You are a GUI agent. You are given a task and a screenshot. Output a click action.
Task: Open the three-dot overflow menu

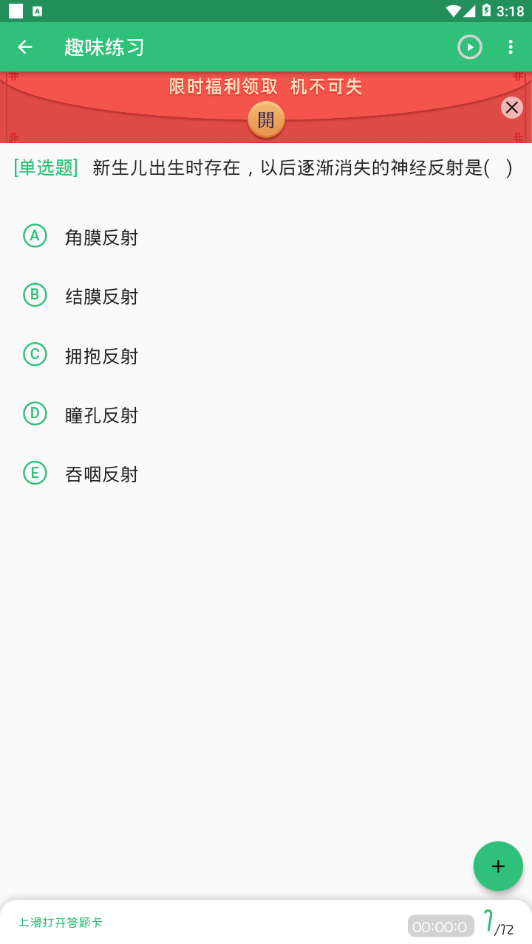coord(510,47)
